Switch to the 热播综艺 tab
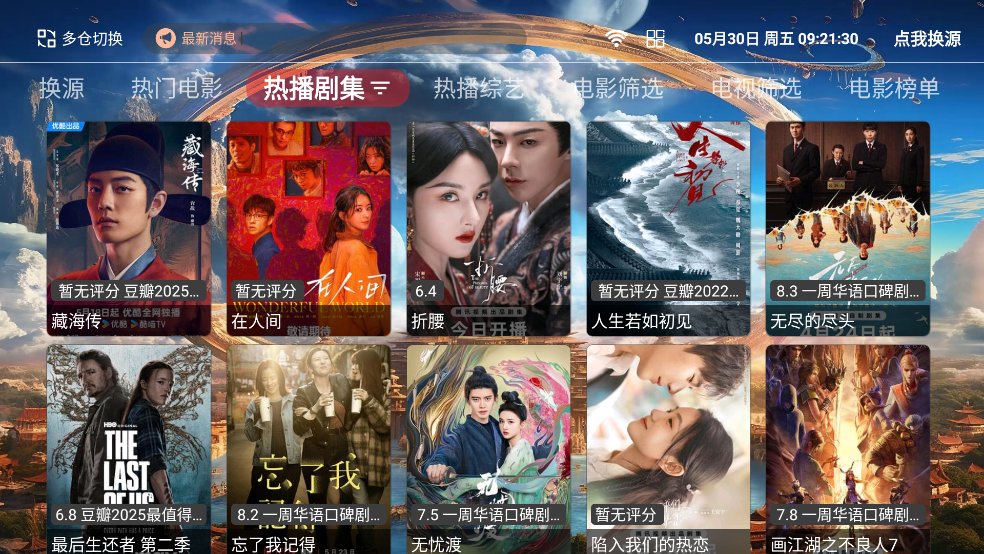The height and width of the screenshot is (554, 984). tap(478, 88)
